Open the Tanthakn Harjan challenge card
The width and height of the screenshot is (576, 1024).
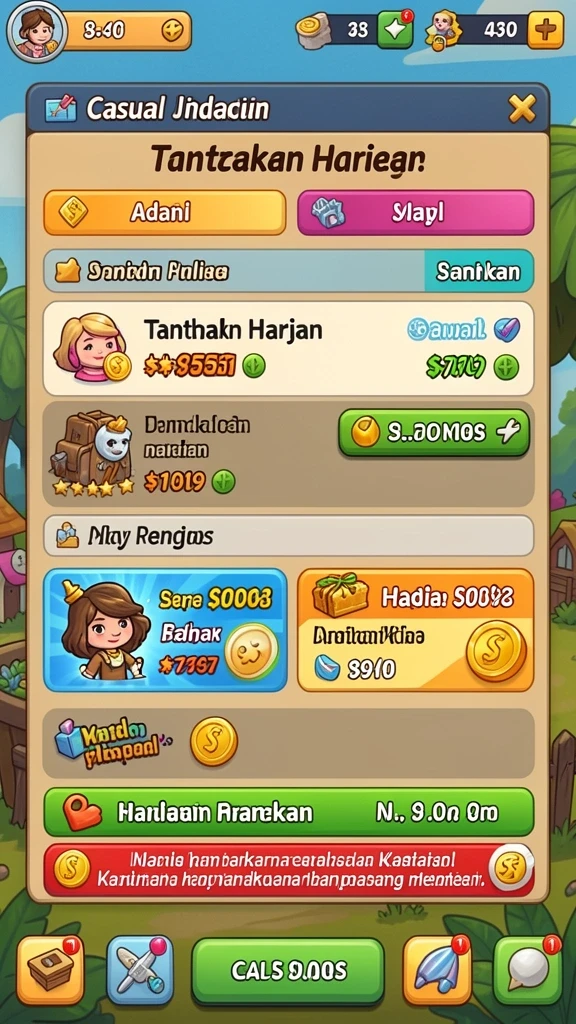click(x=288, y=348)
